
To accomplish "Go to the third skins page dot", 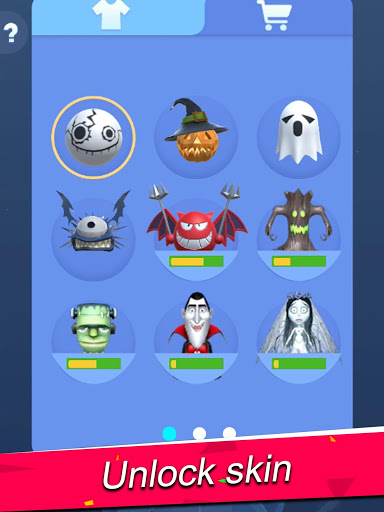I will point(229,433).
